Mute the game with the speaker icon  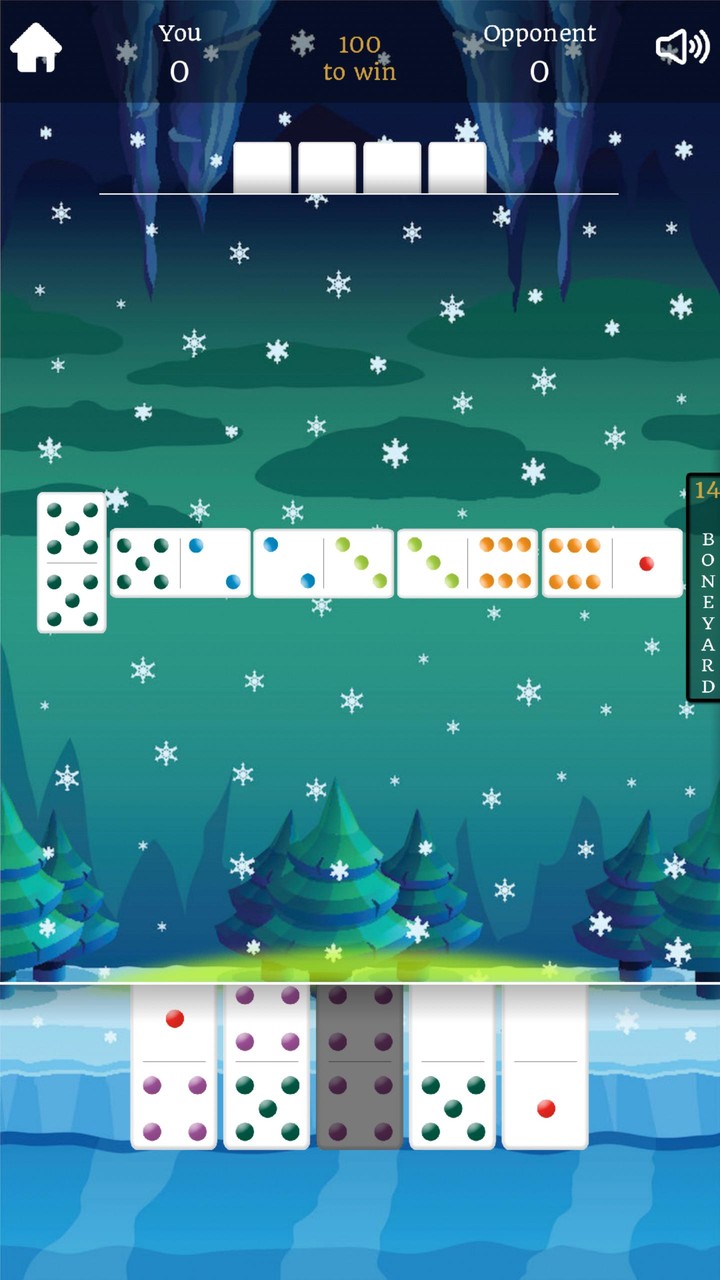[x=684, y=45]
